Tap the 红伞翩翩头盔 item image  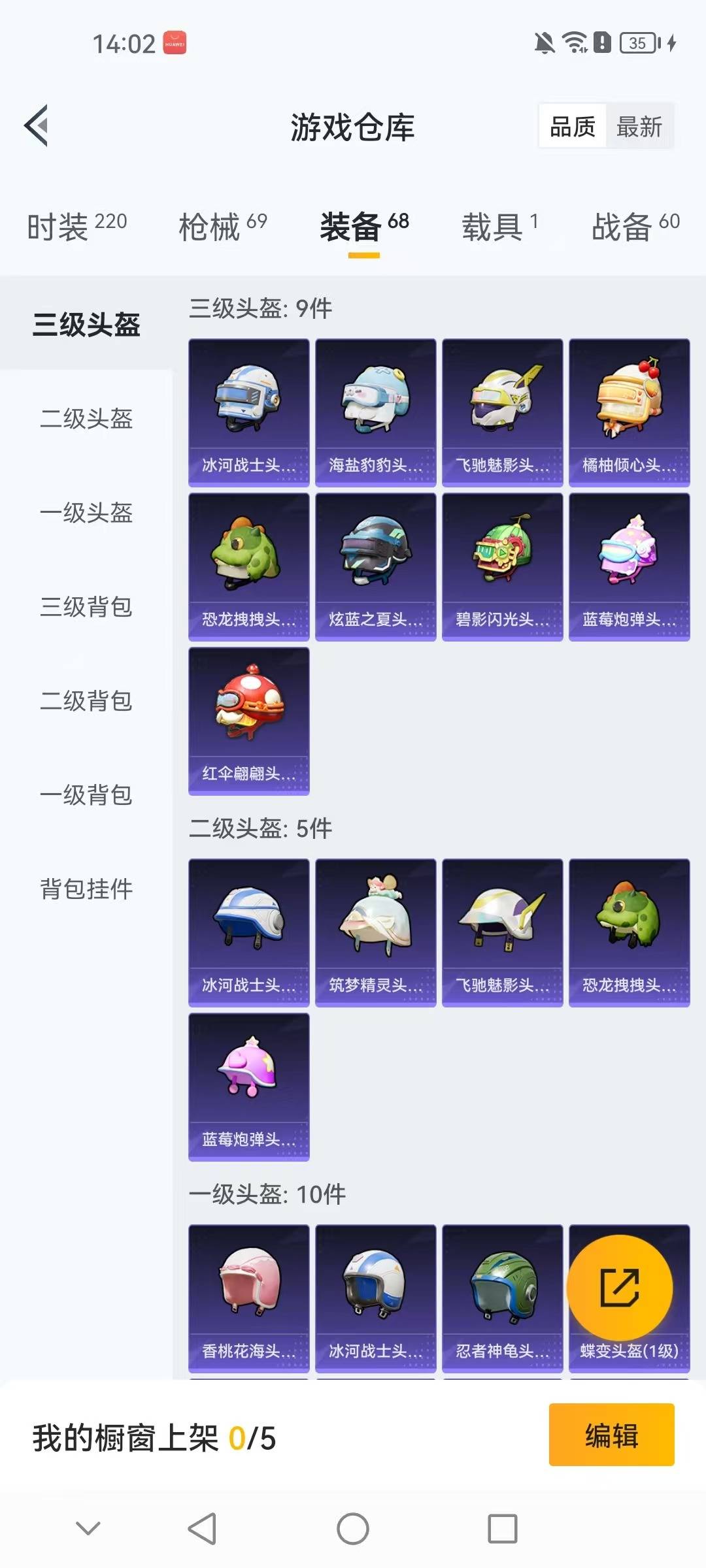coord(248,715)
